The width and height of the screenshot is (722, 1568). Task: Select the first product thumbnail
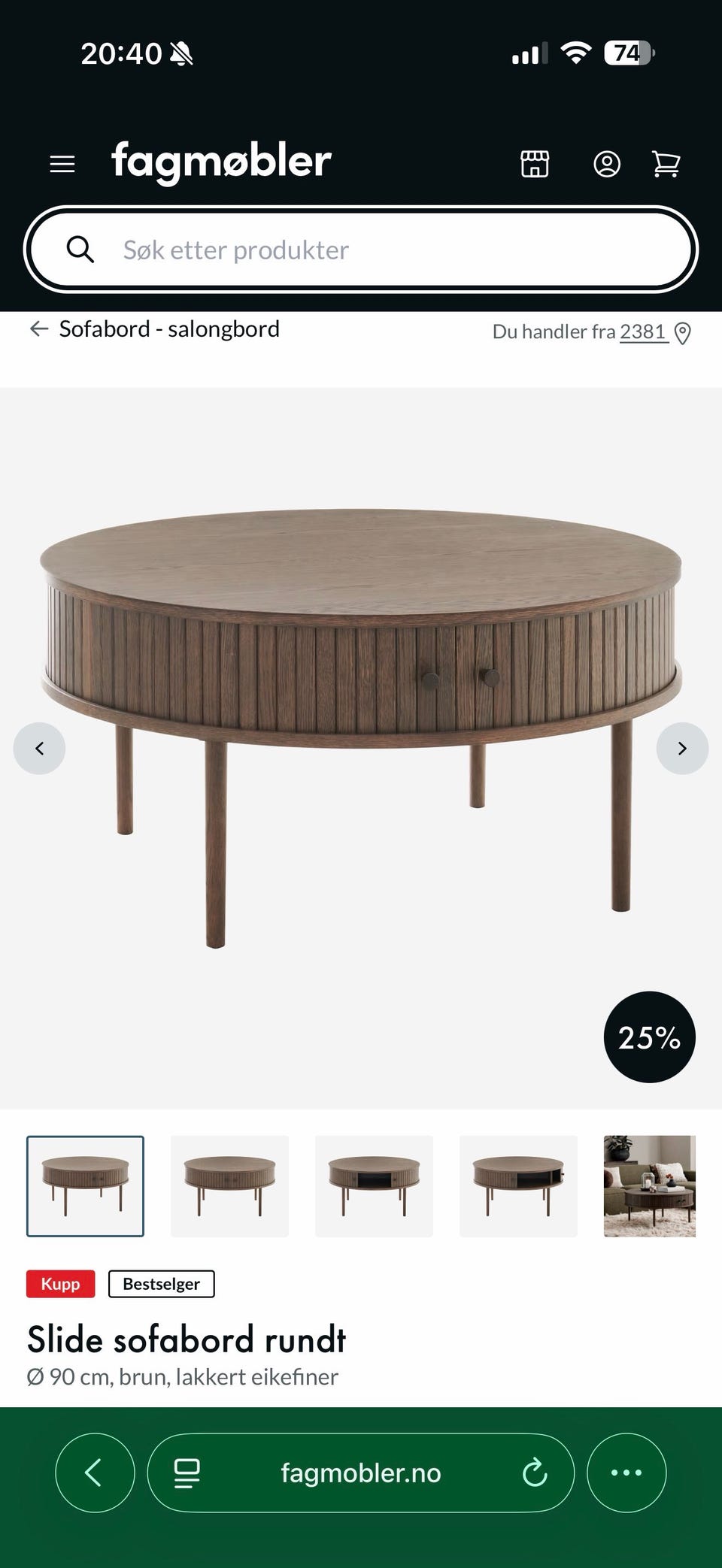[85, 1185]
